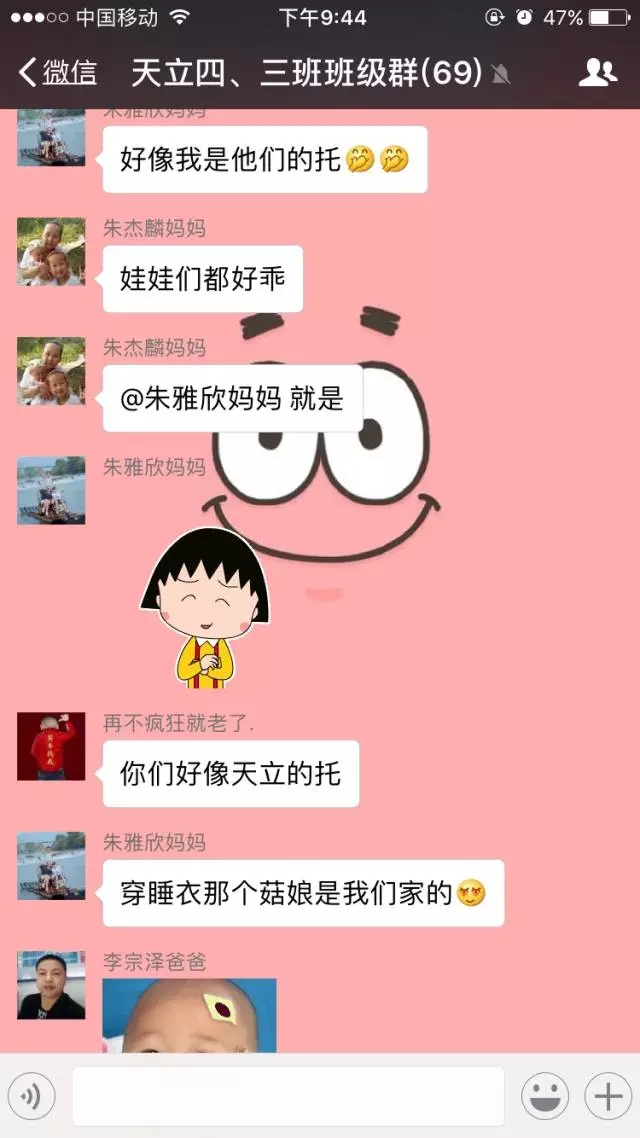This screenshot has width=640, height=1138.
Task: Open the plus attachments menu
Action: pos(608,1097)
